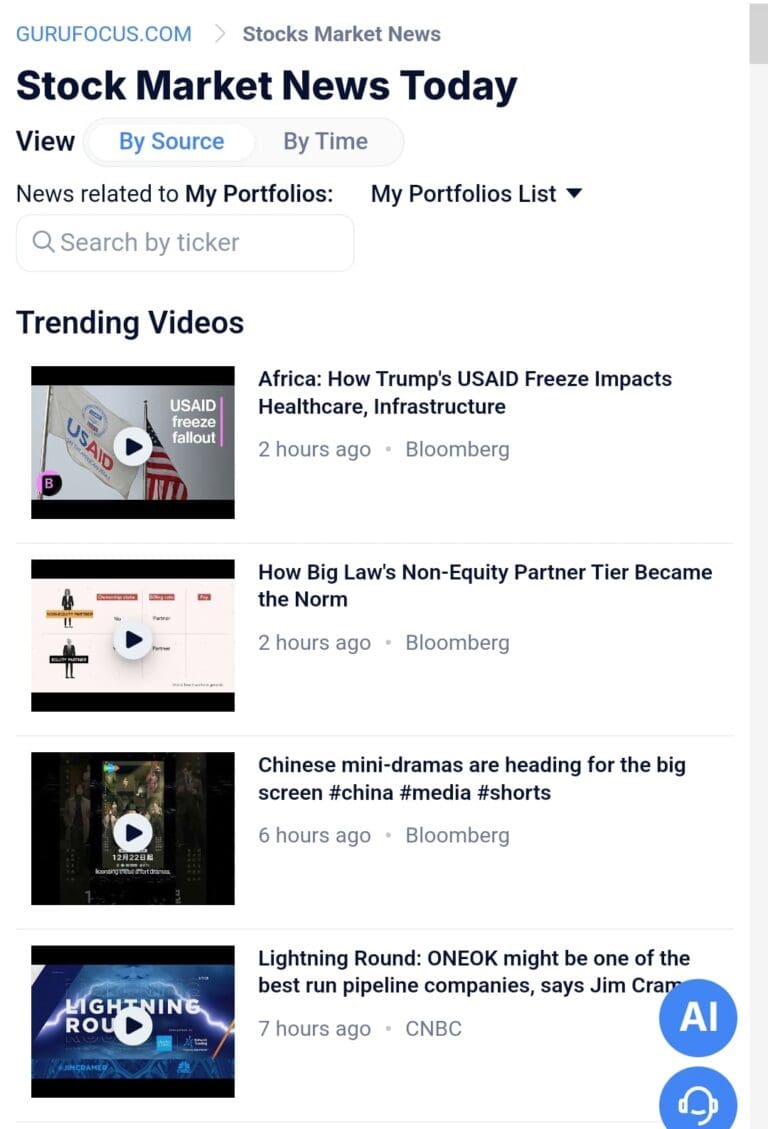Screen dimensions: 768x1129
Task: Play the Lightning Round ONEOK video
Action: pyautogui.click(x=133, y=1022)
